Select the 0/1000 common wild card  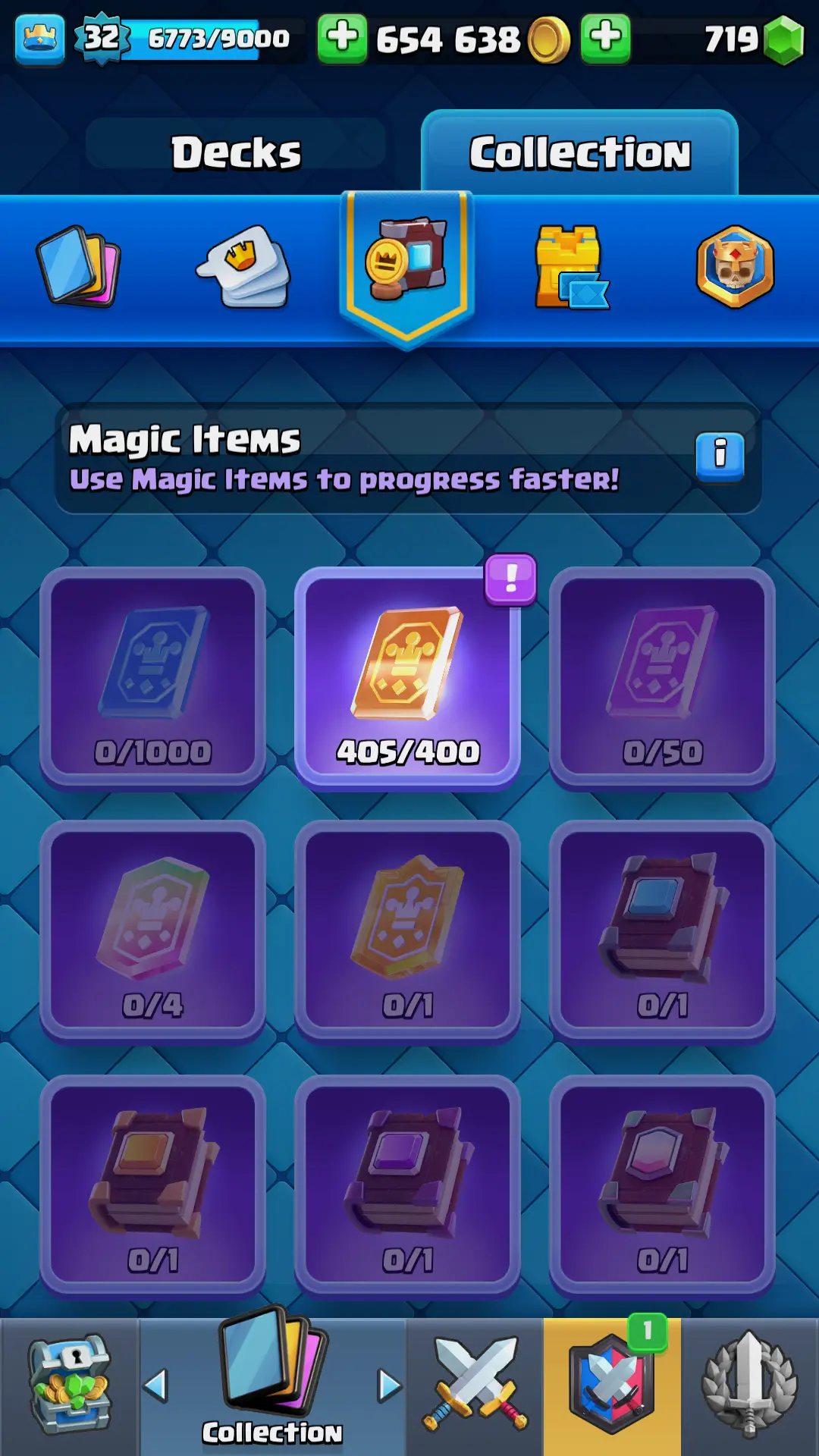(152, 677)
